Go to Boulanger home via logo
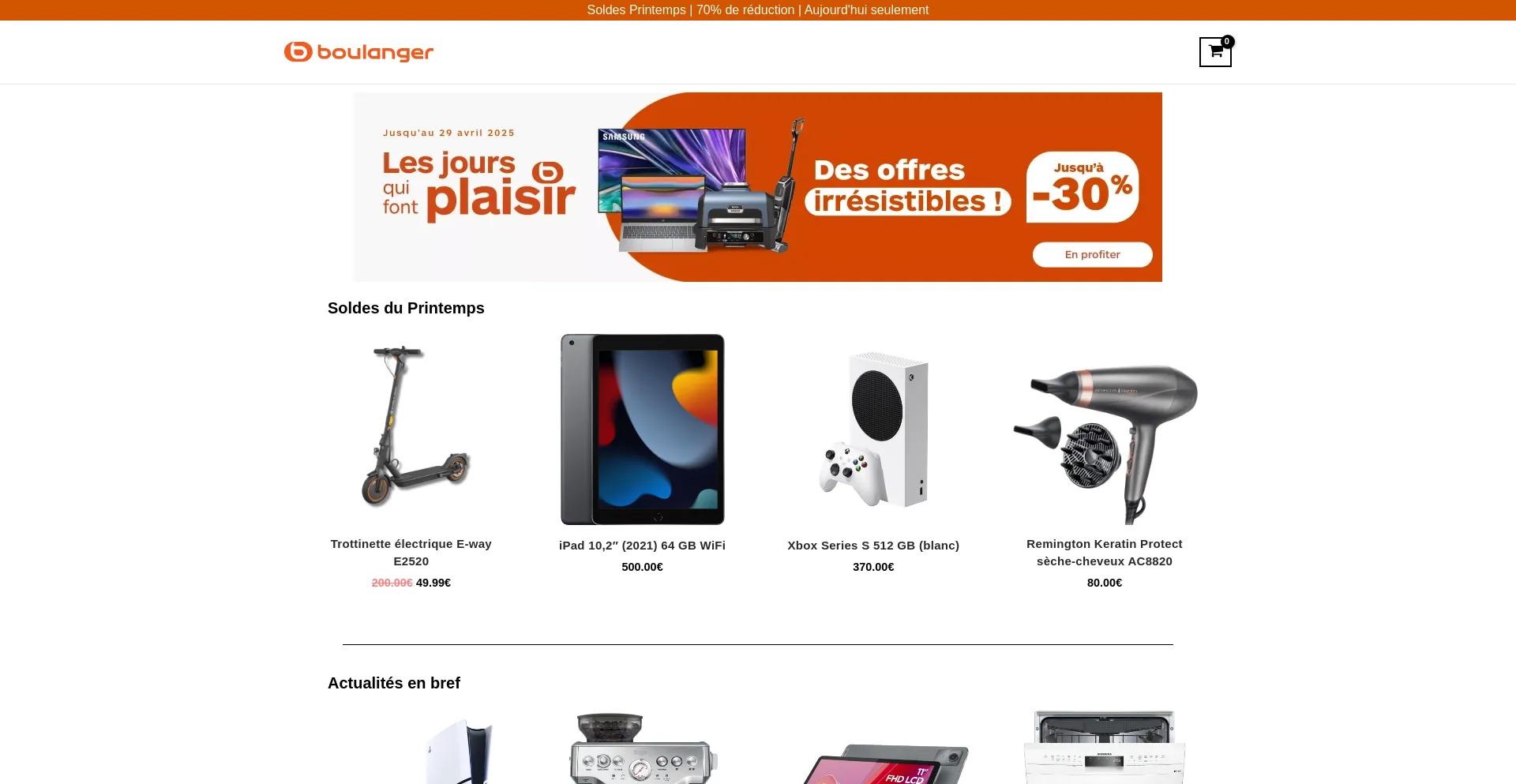This screenshot has height=784, width=1516. point(359,52)
